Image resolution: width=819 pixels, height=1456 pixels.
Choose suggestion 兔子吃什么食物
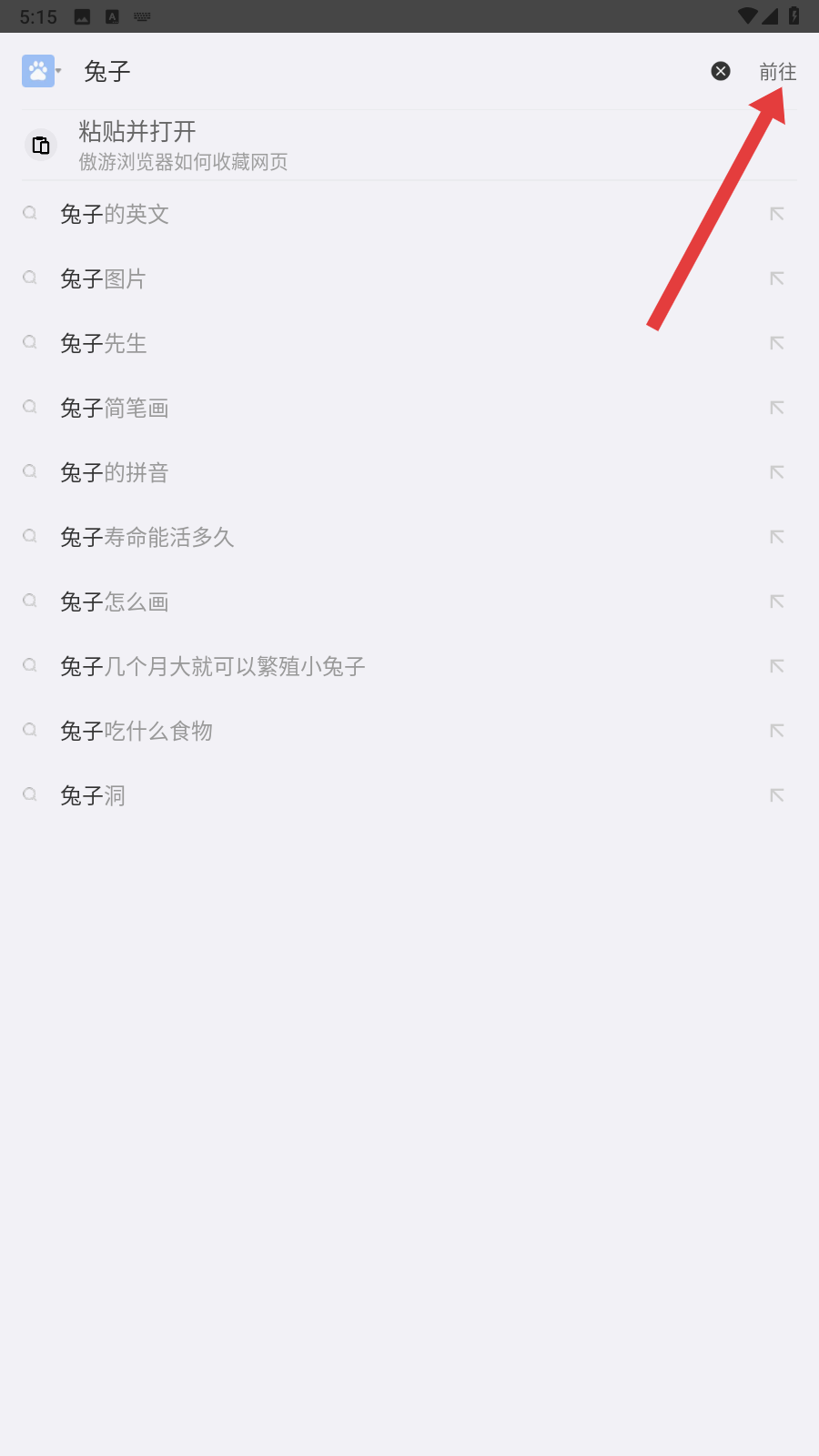pos(136,731)
